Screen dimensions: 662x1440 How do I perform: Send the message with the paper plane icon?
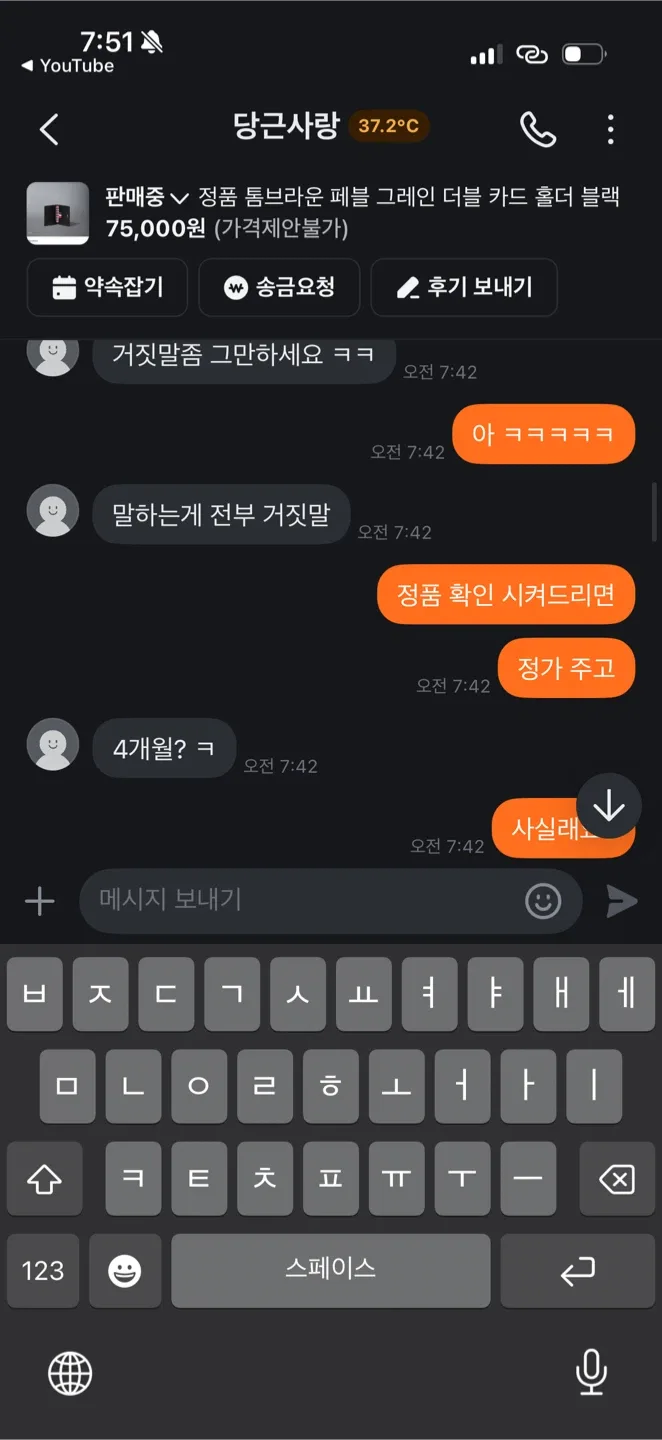tap(621, 901)
